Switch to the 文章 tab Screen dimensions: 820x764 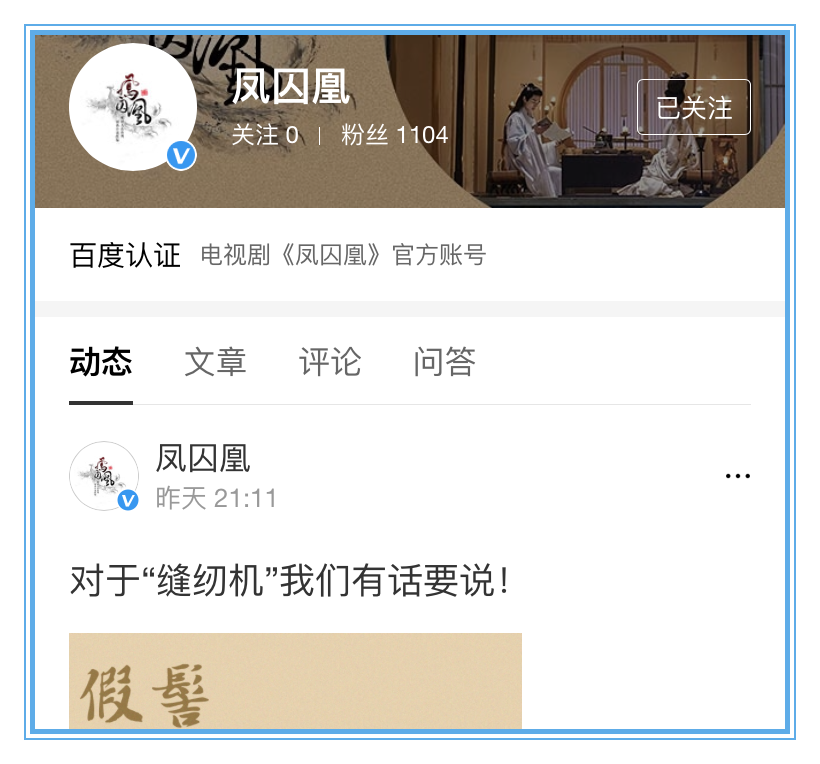[x=215, y=362]
